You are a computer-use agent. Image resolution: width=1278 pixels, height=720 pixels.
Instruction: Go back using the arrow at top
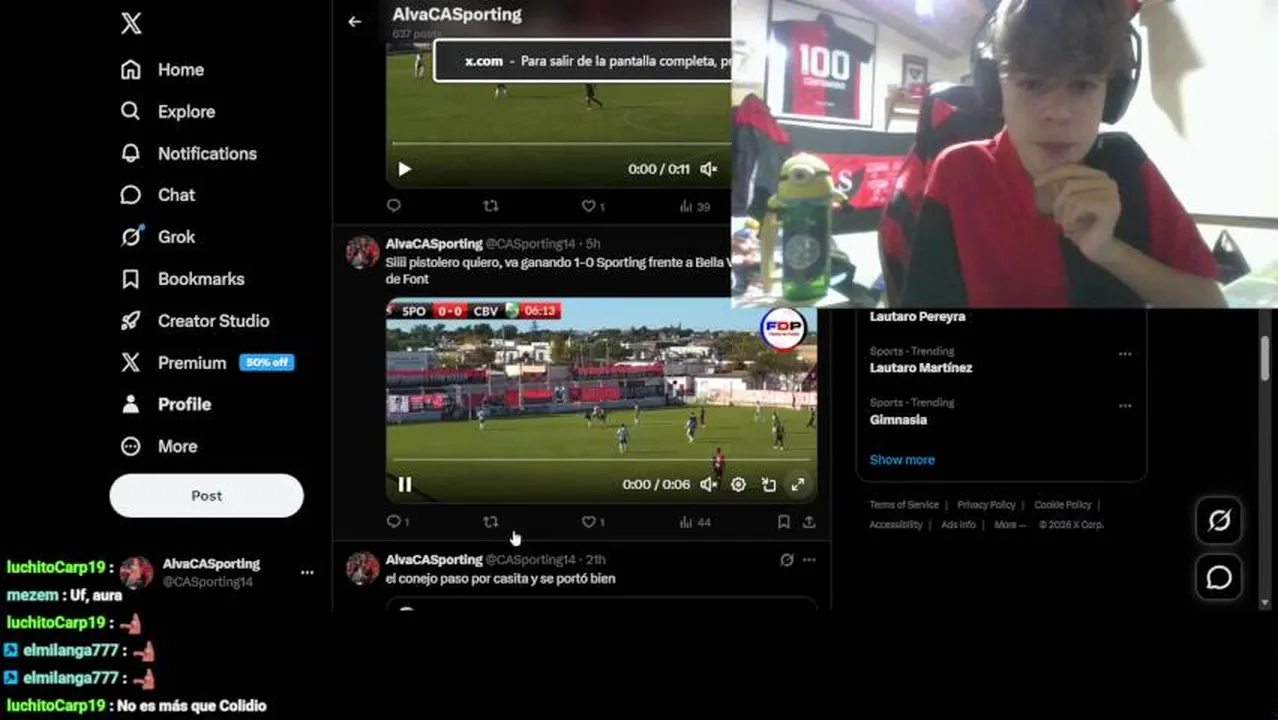coord(355,21)
